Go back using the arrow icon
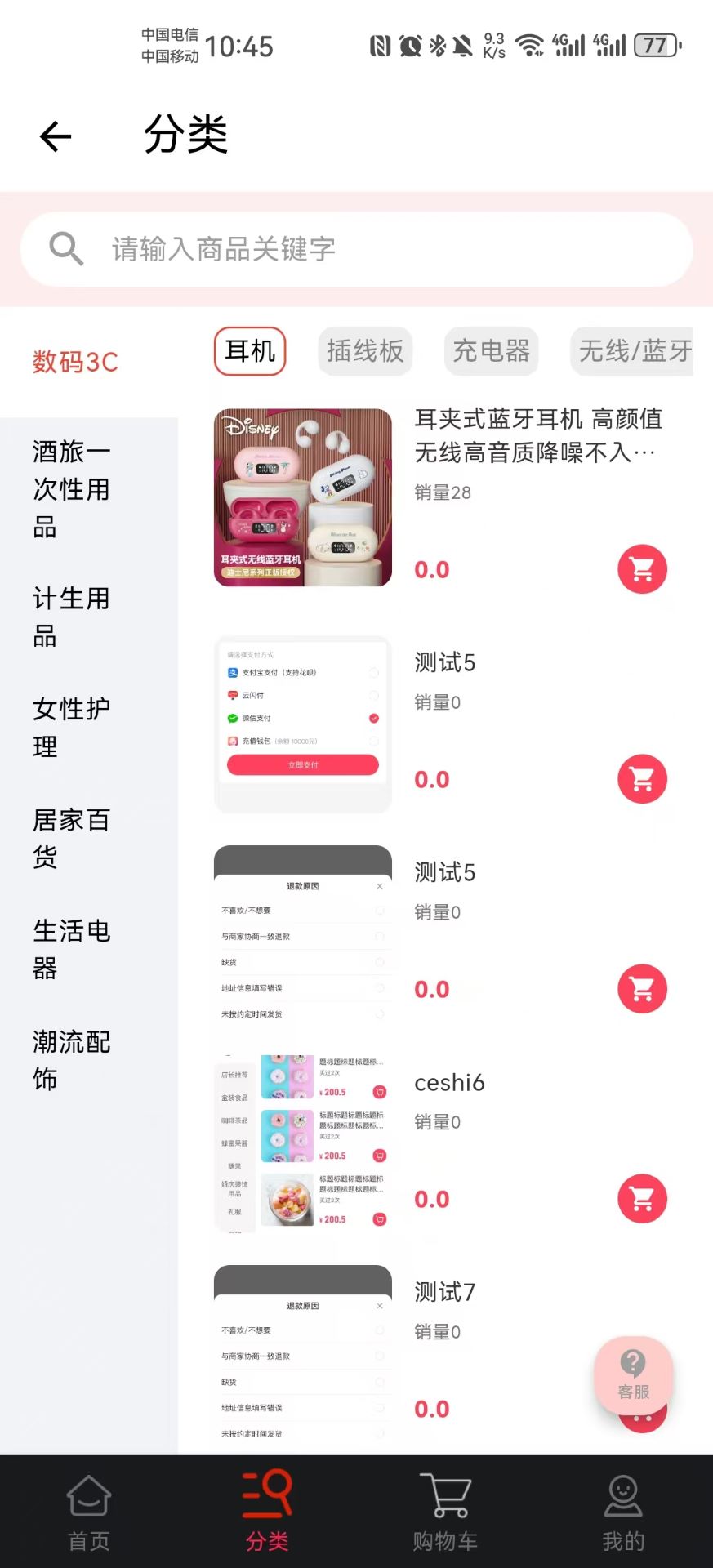 tap(56, 136)
